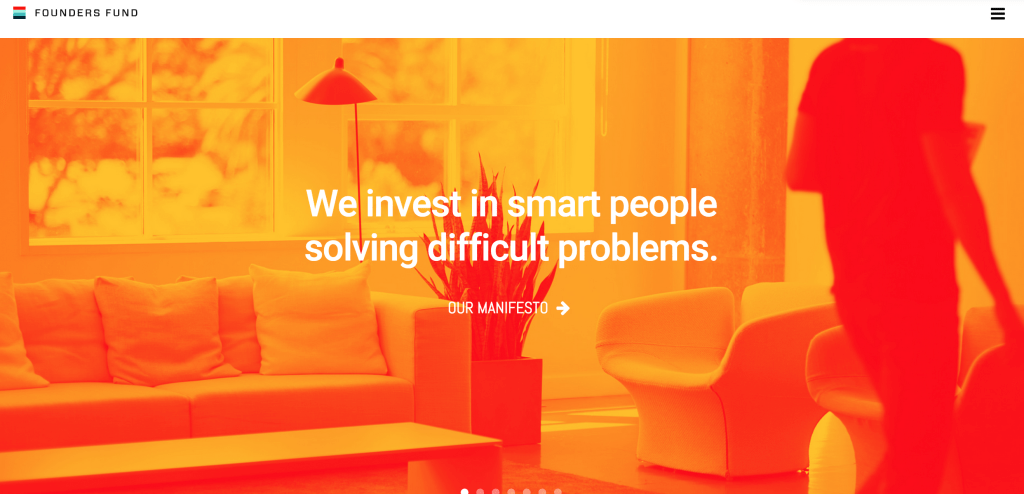
Task: Open the hamburger navigation menu
Action: (x=997, y=14)
